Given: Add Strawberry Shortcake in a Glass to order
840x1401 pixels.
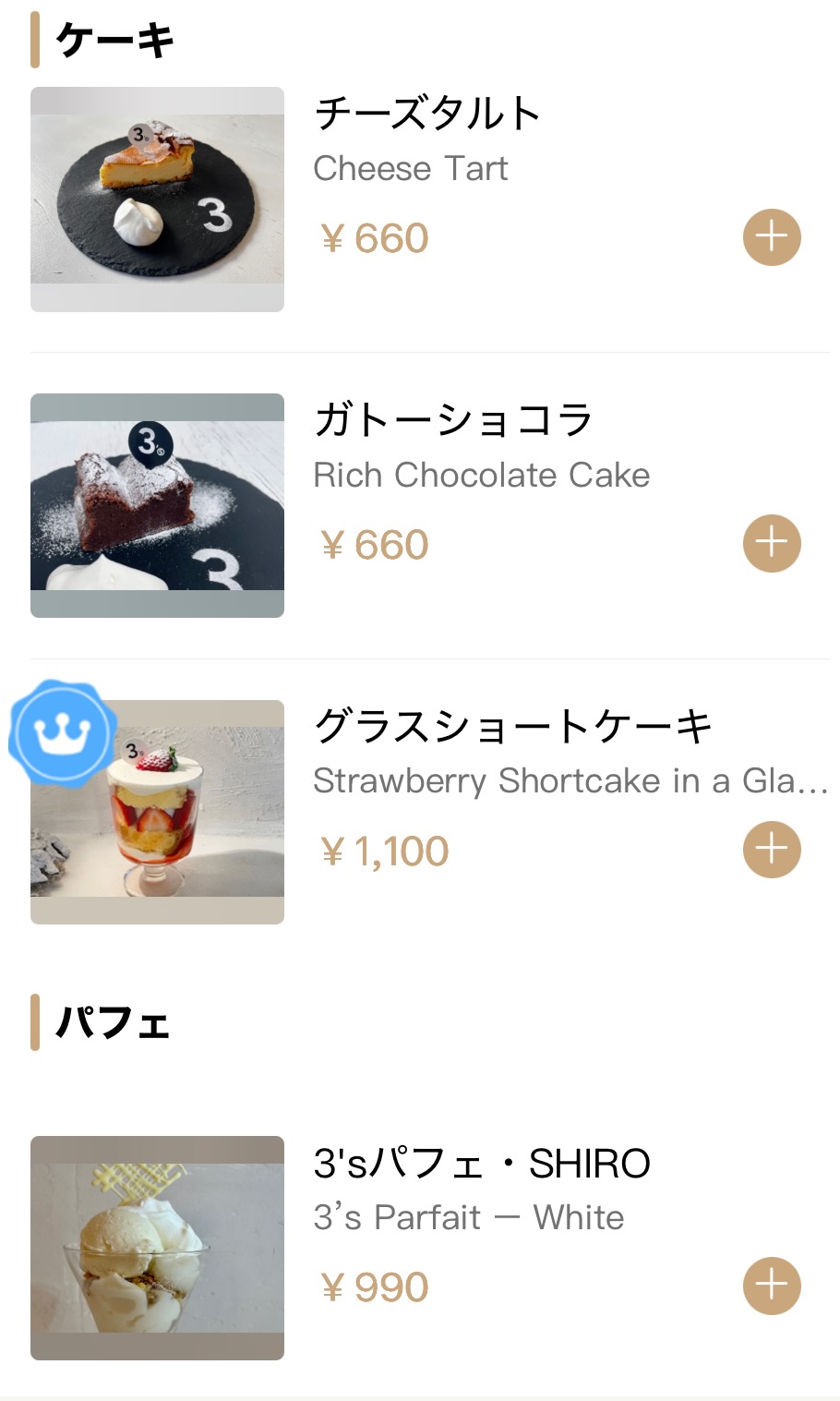Looking at the screenshot, I should coord(772,849).
